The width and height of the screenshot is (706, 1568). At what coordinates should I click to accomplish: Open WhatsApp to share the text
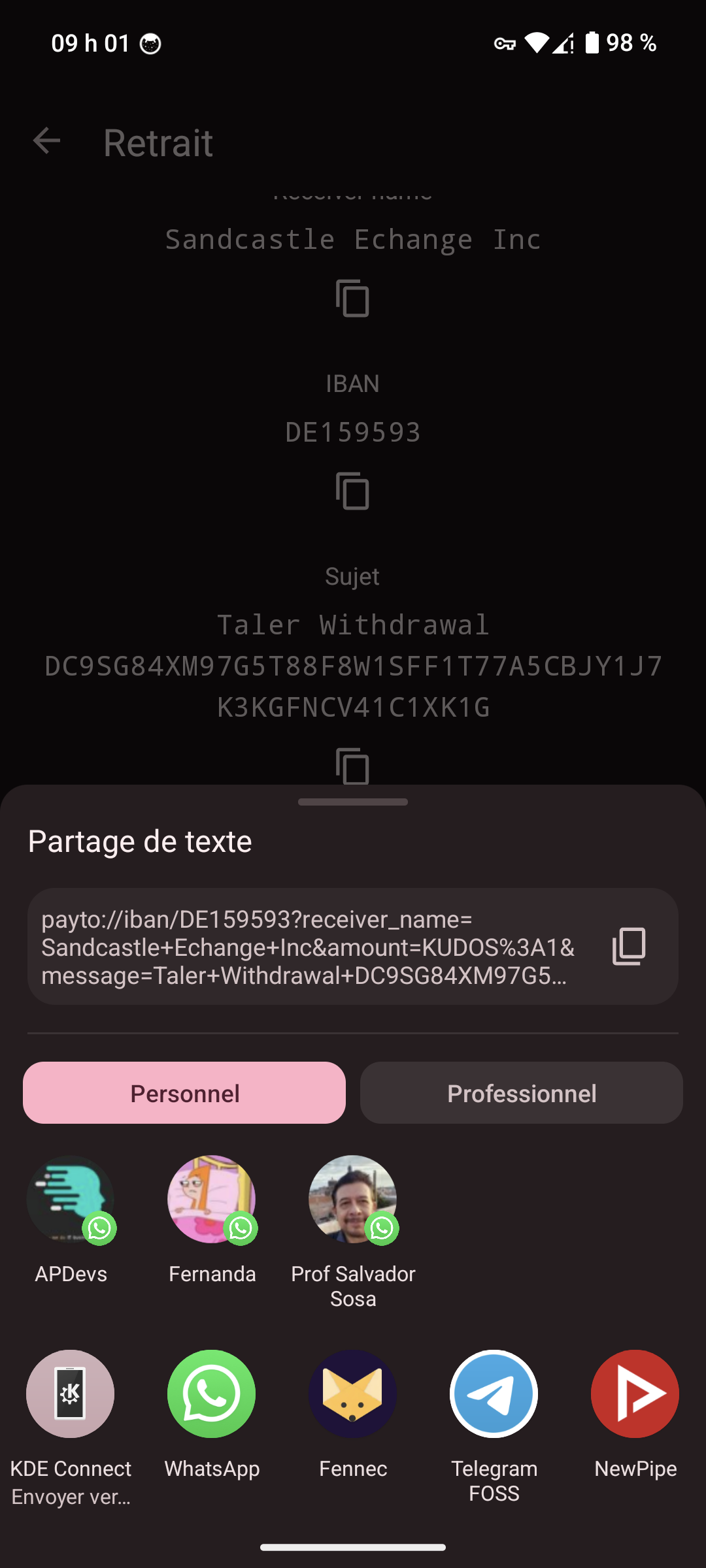point(212,1394)
